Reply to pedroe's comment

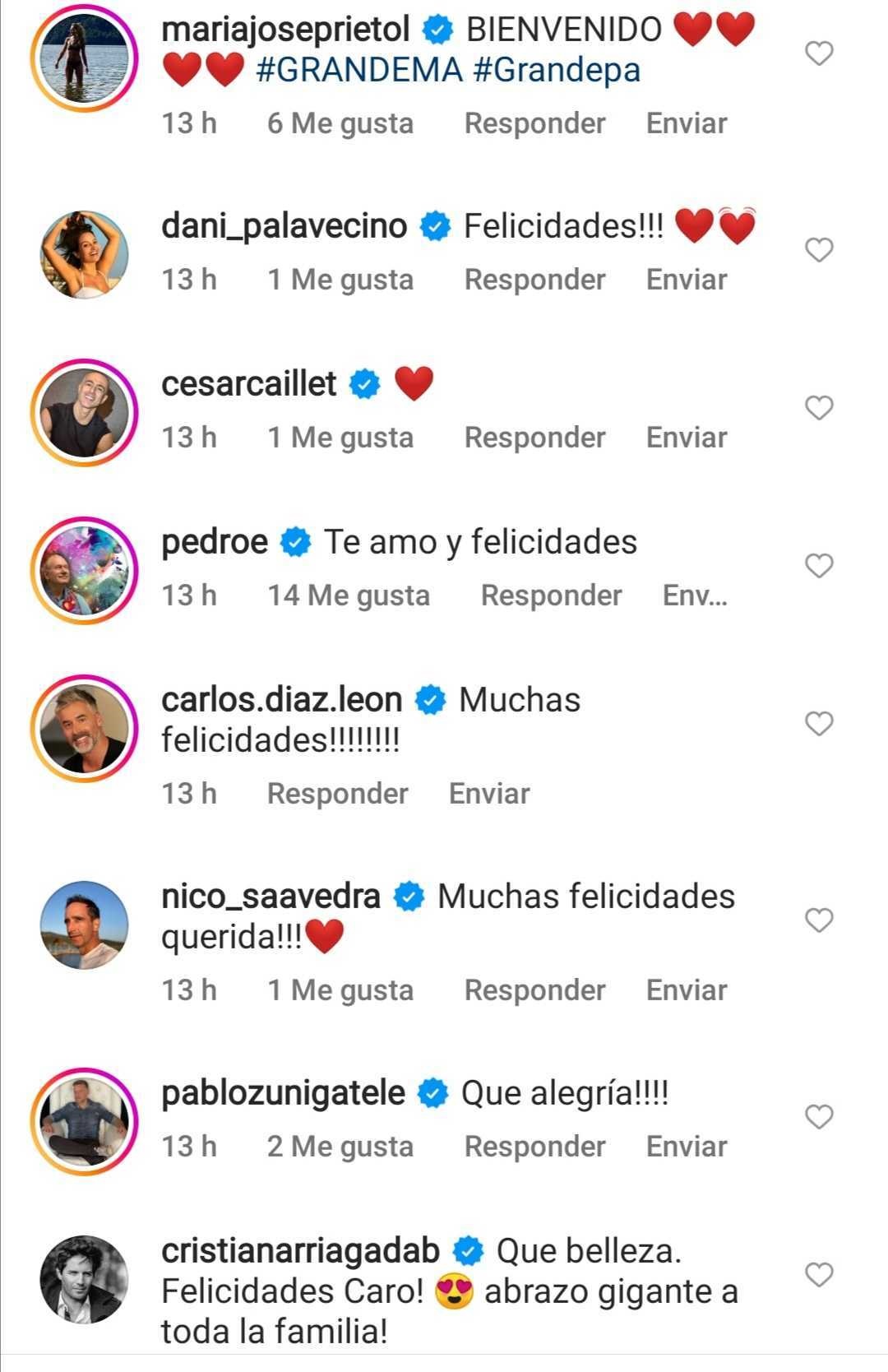(x=551, y=596)
